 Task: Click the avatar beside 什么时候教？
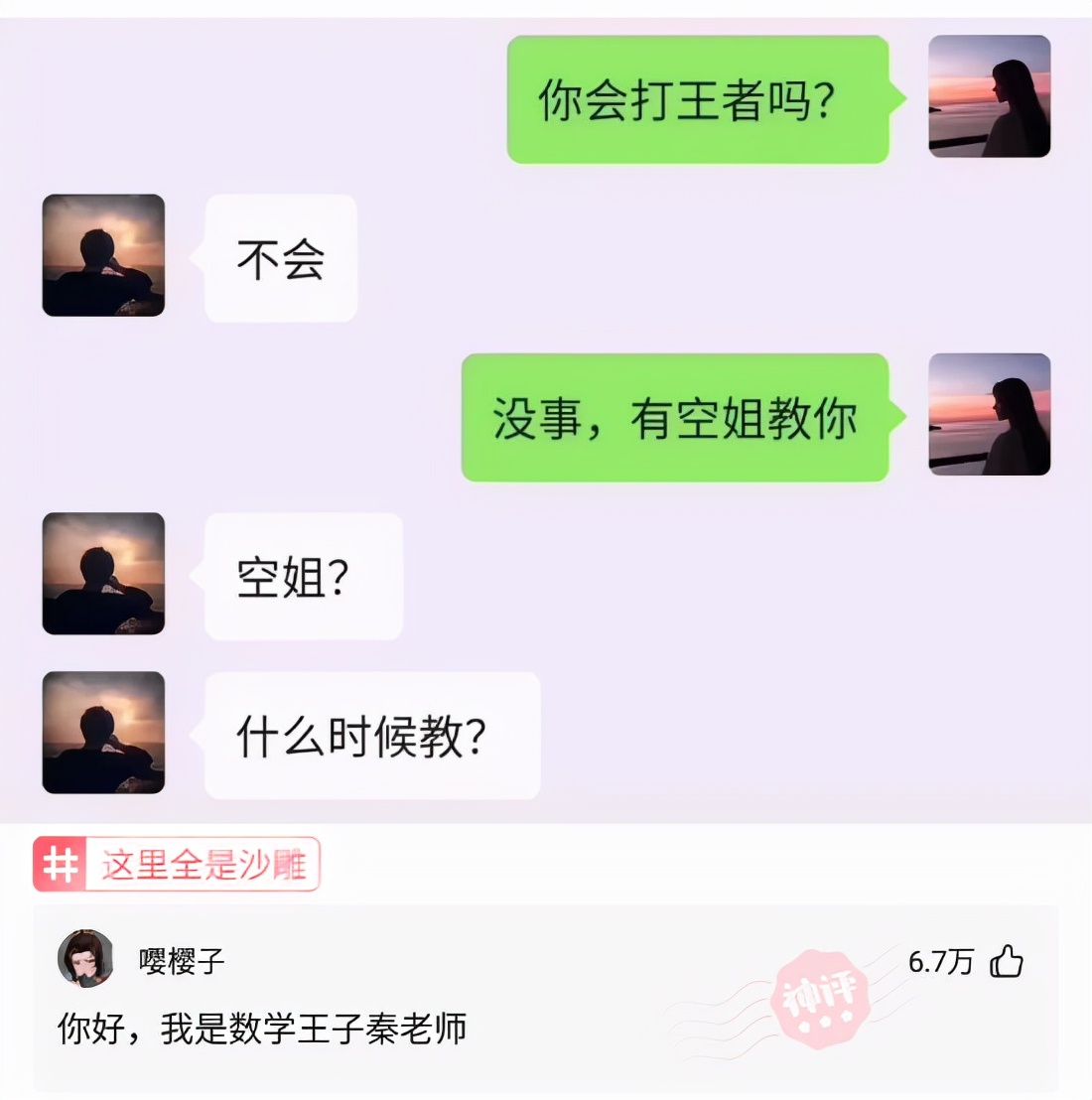(x=103, y=733)
